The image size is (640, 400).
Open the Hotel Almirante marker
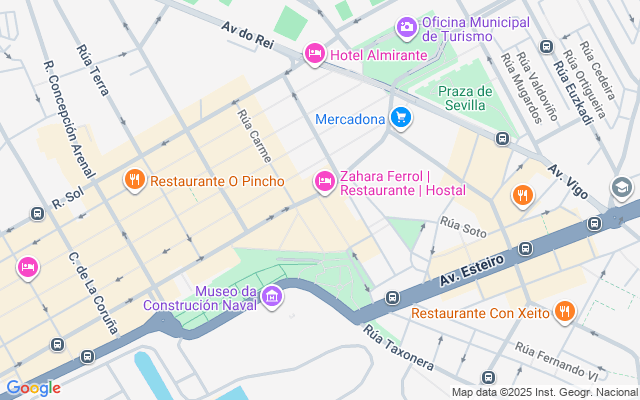tap(315, 53)
